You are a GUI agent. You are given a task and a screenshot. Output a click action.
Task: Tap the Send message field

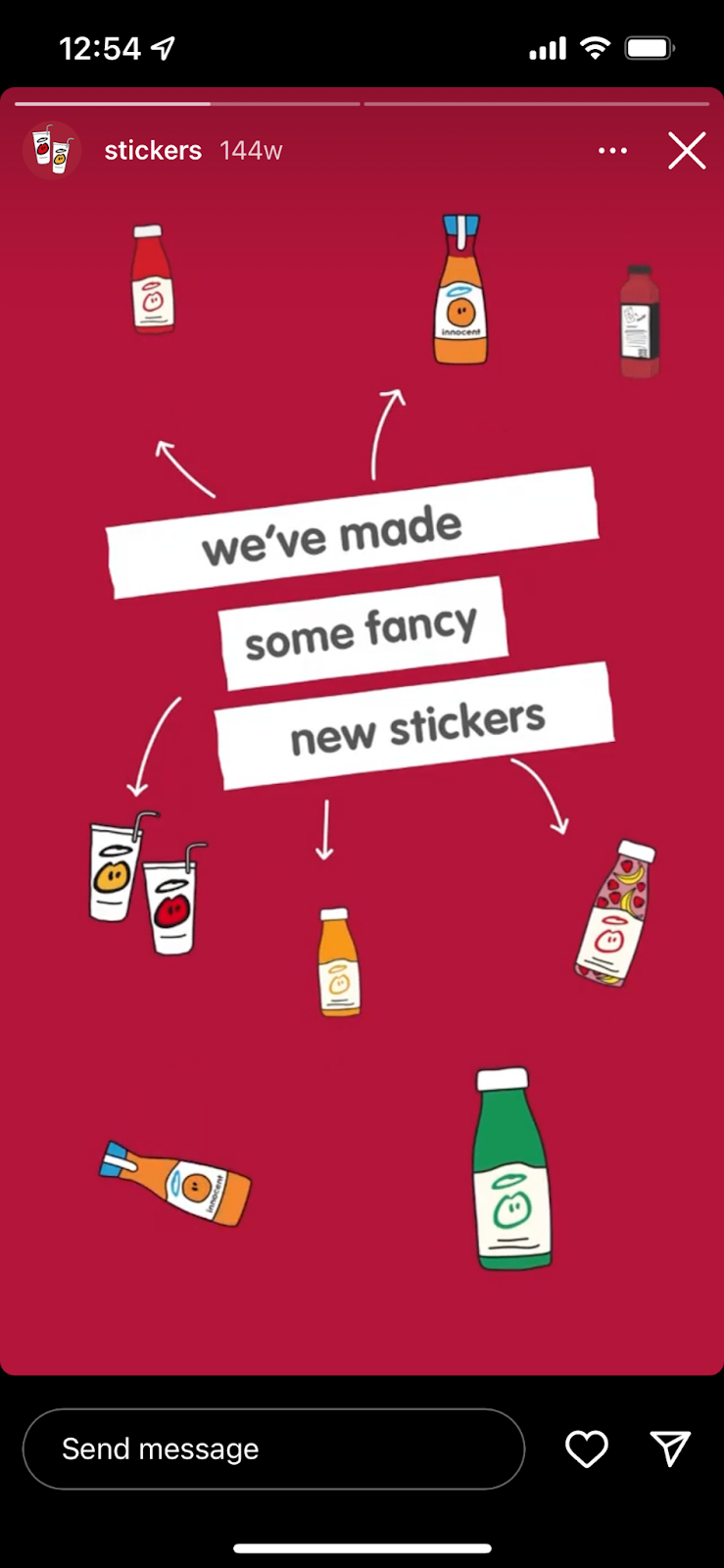tap(273, 1448)
